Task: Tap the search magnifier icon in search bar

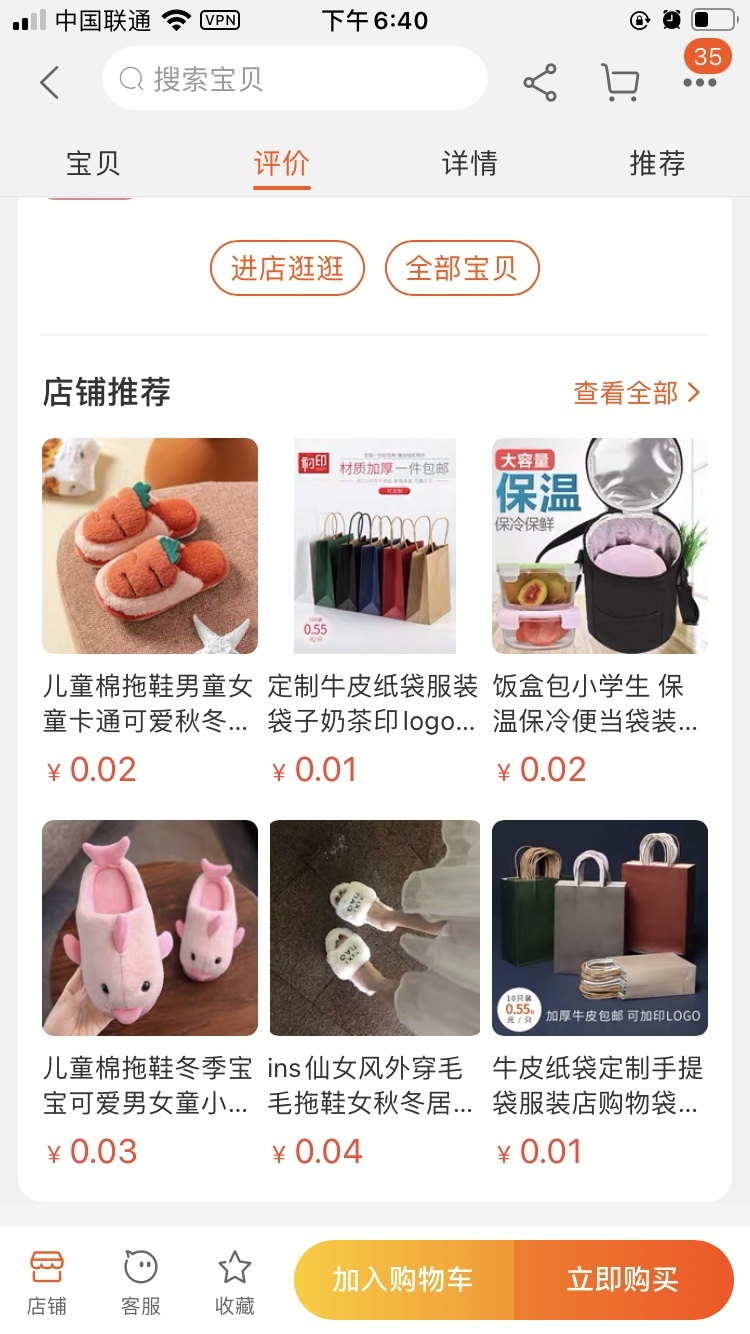Action: click(x=130, y=79)
